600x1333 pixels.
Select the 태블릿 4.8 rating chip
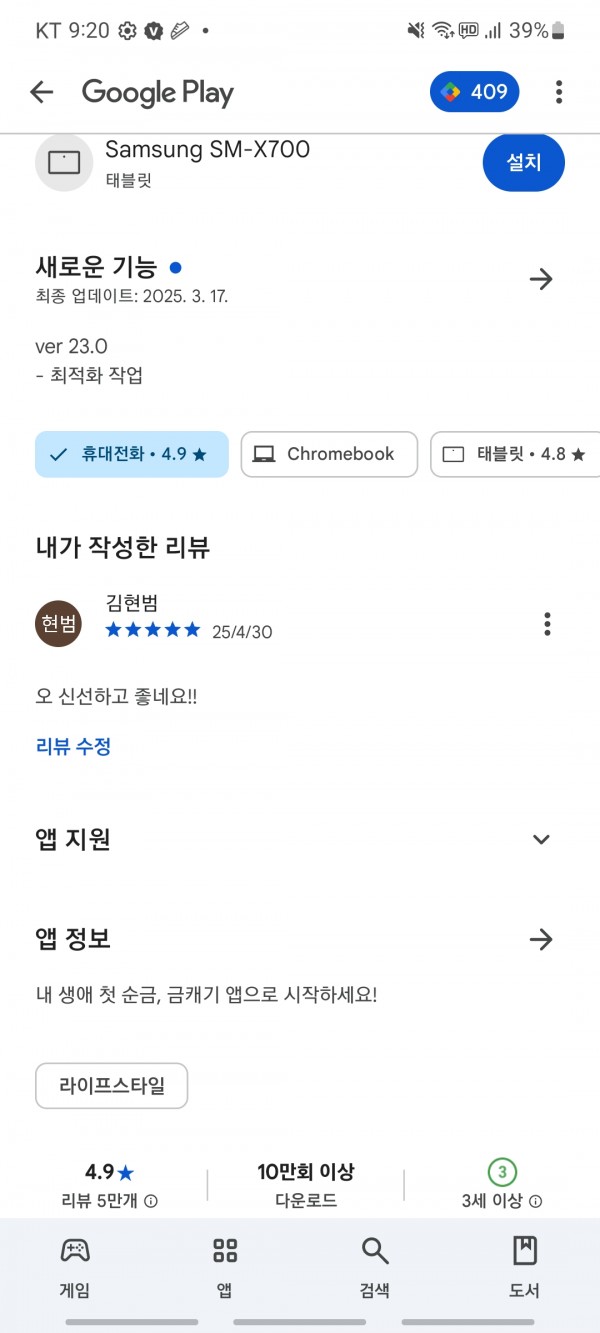(515, 454)
